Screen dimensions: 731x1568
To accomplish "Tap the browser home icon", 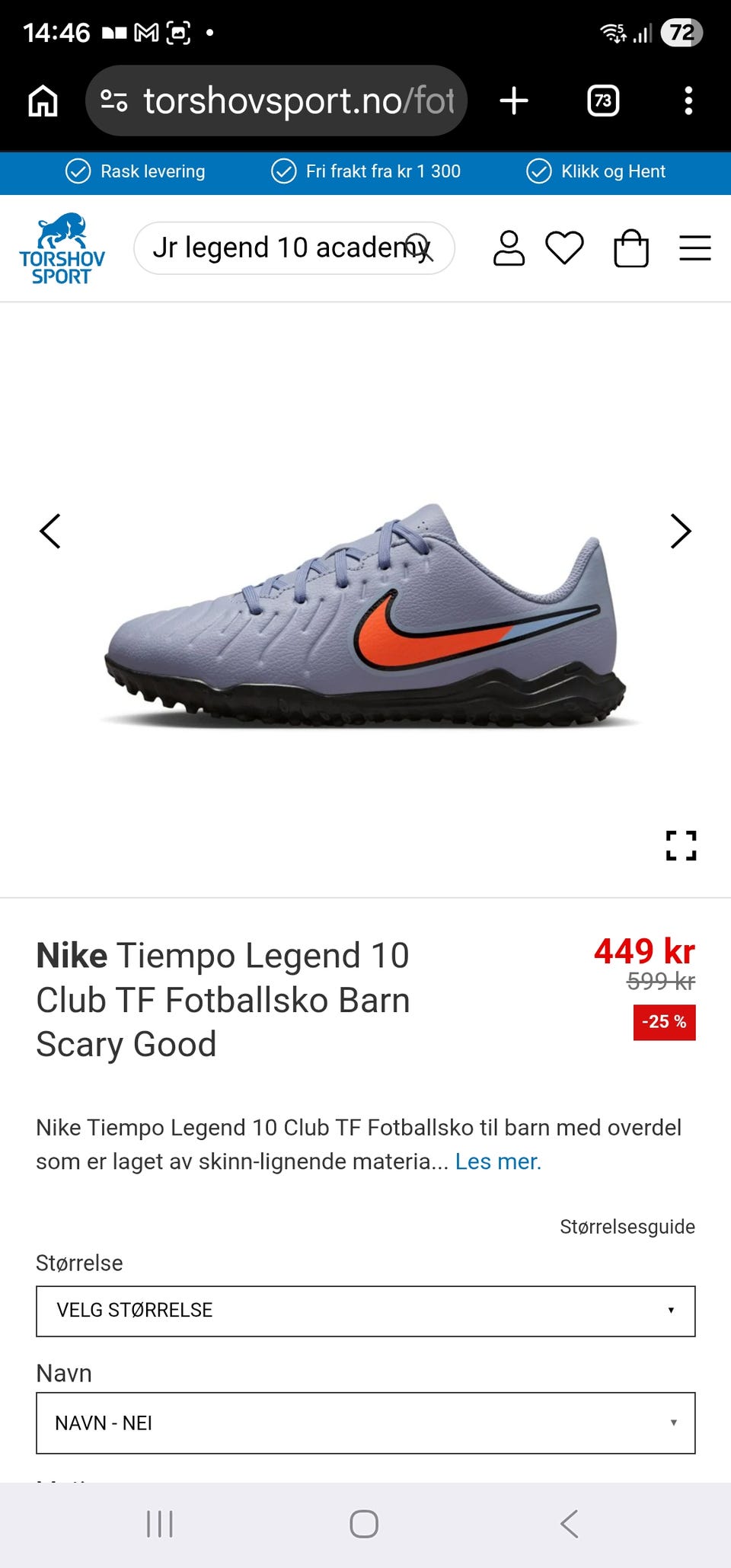I will (43, 101).
